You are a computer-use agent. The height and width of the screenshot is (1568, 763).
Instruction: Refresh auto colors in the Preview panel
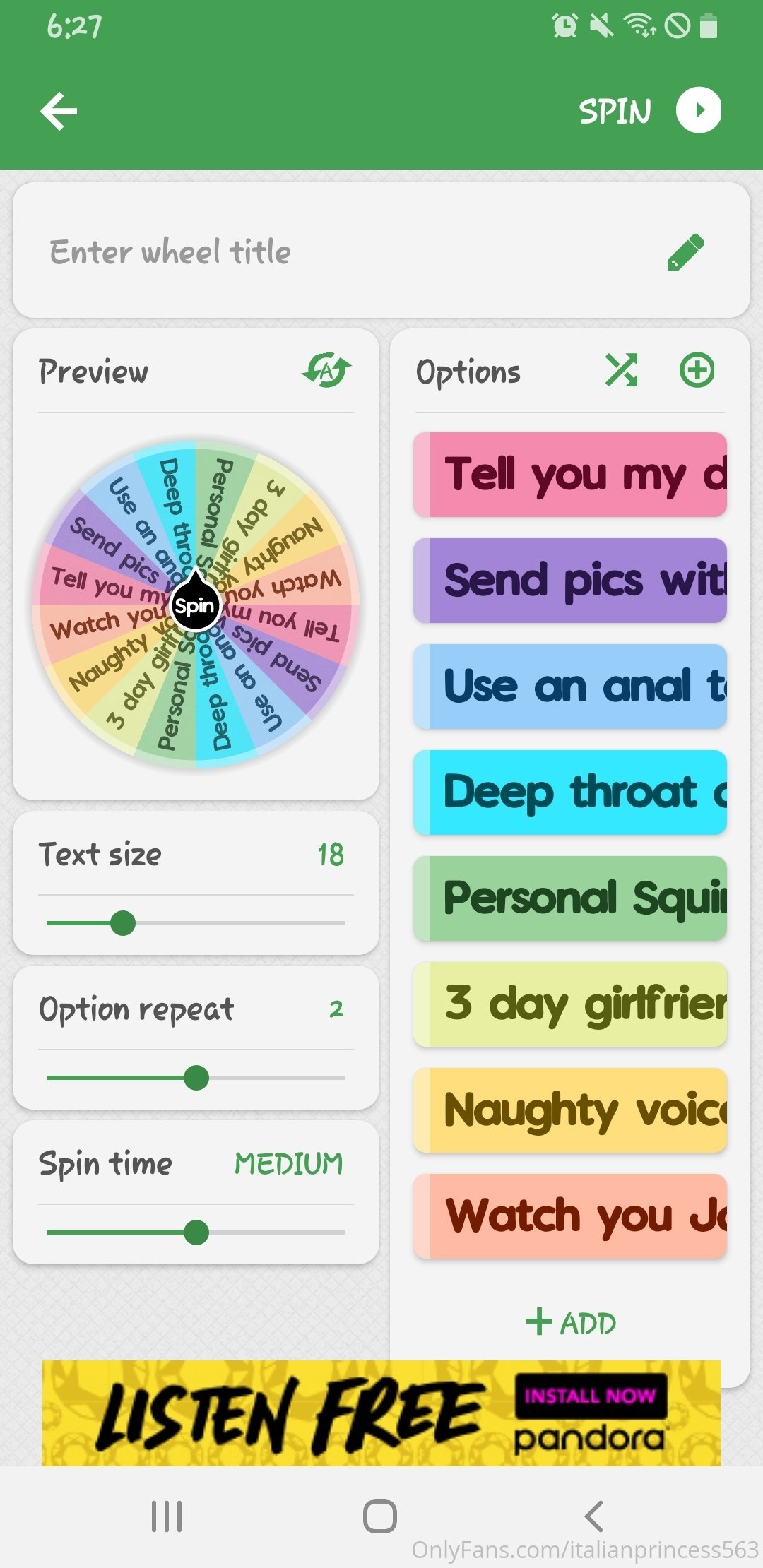[x=326, y=370]
